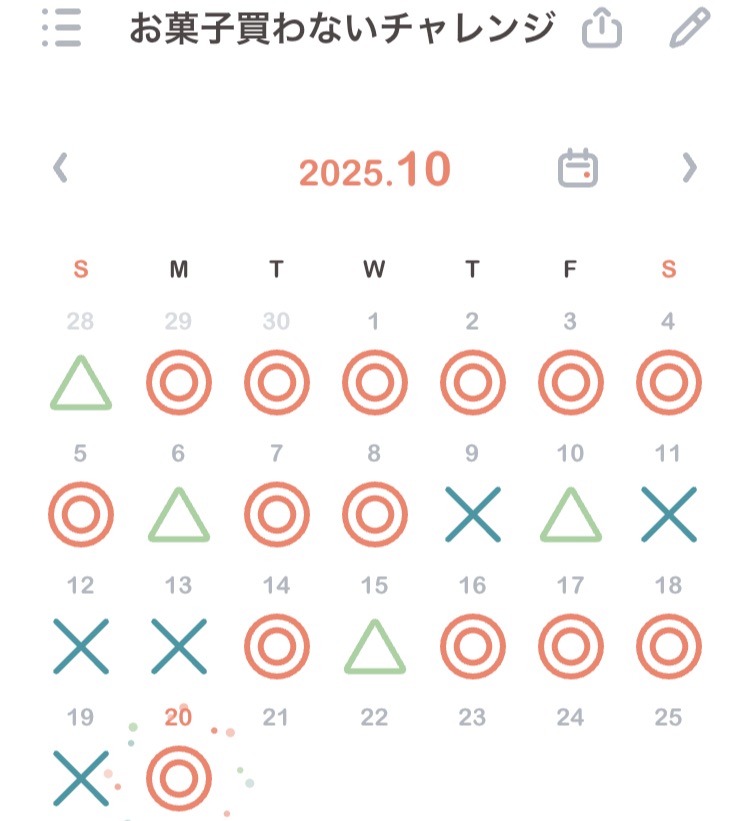
Task: Tap the cross mark on October 13
Action: click(179, 647)
